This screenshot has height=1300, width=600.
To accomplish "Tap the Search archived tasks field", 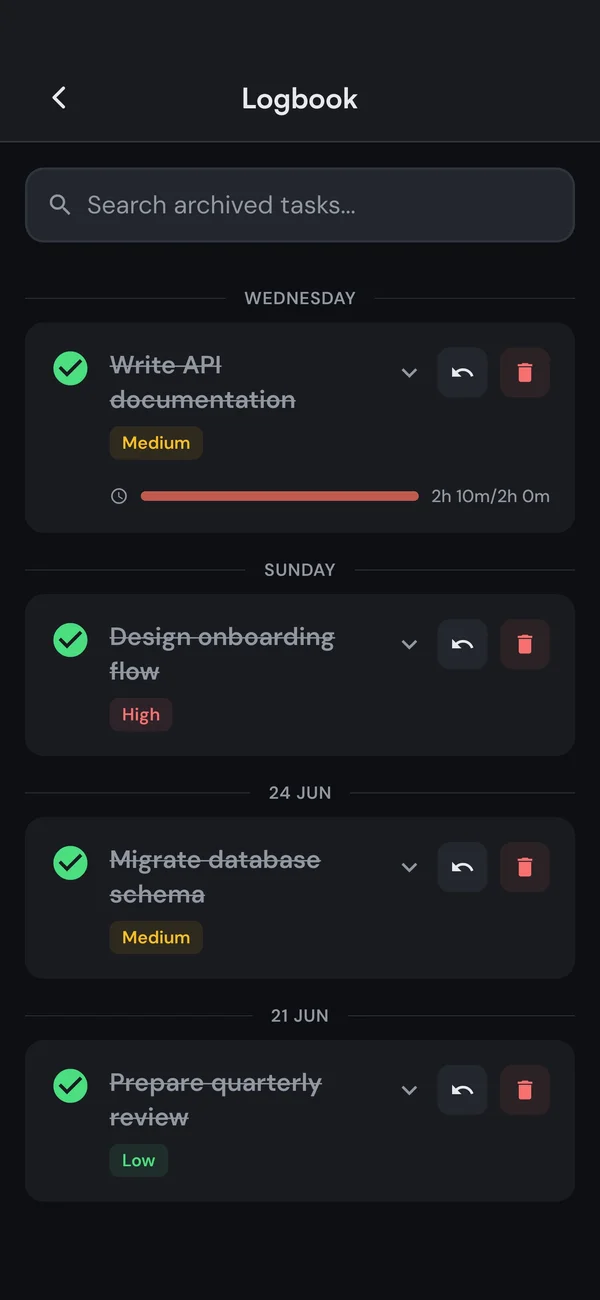I will click(300, 205).
